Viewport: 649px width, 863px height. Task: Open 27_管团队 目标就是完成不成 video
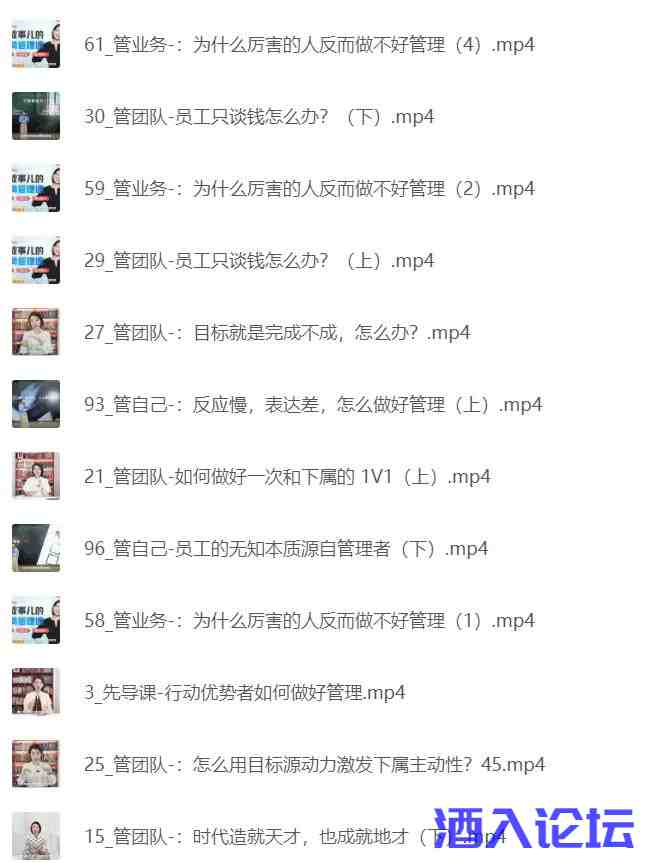(x=277, y=333)
